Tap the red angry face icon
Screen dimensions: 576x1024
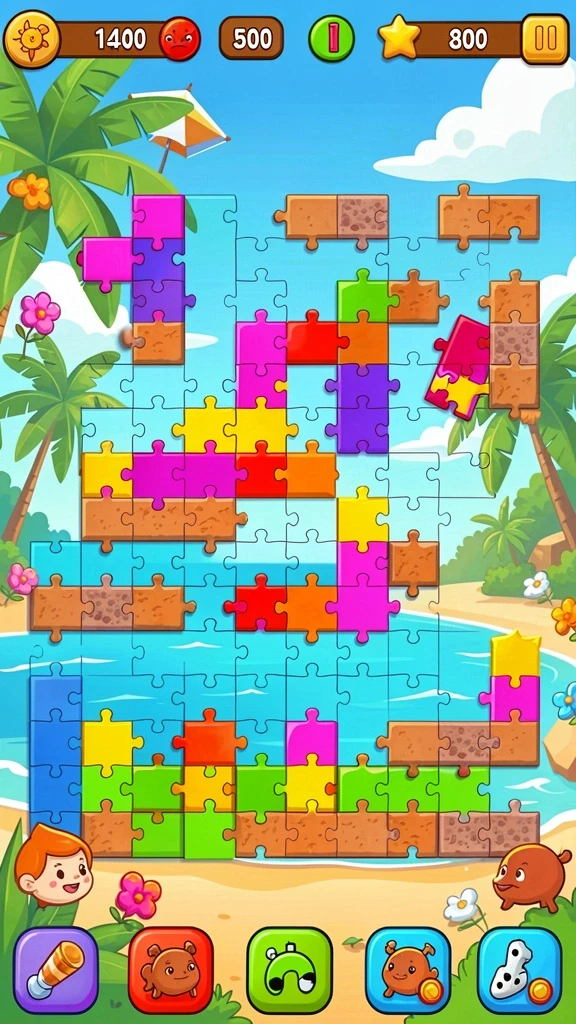pos(180,39)
